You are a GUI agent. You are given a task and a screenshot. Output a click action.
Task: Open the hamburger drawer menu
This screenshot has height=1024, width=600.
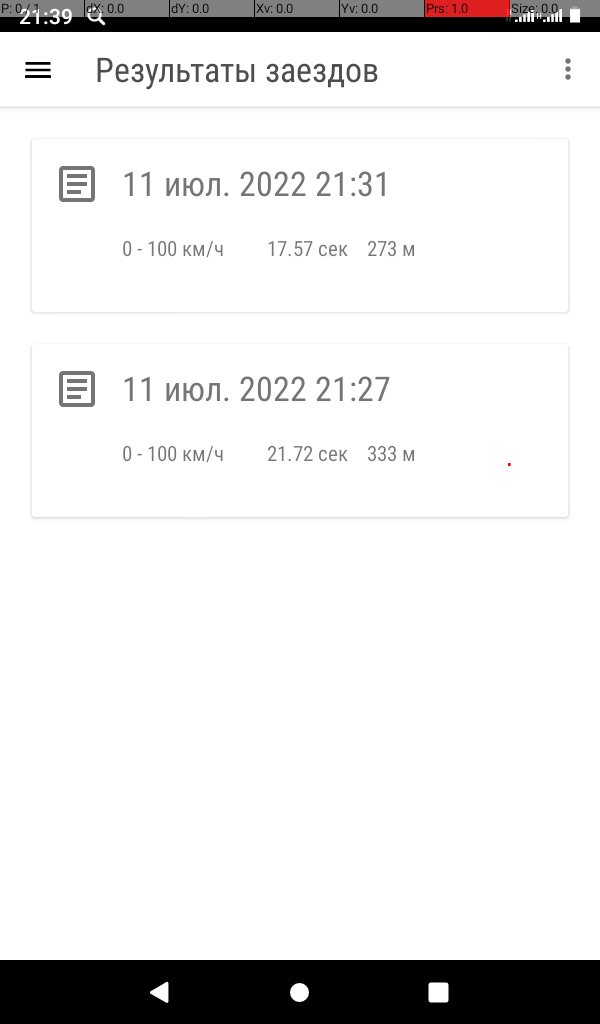38,70
